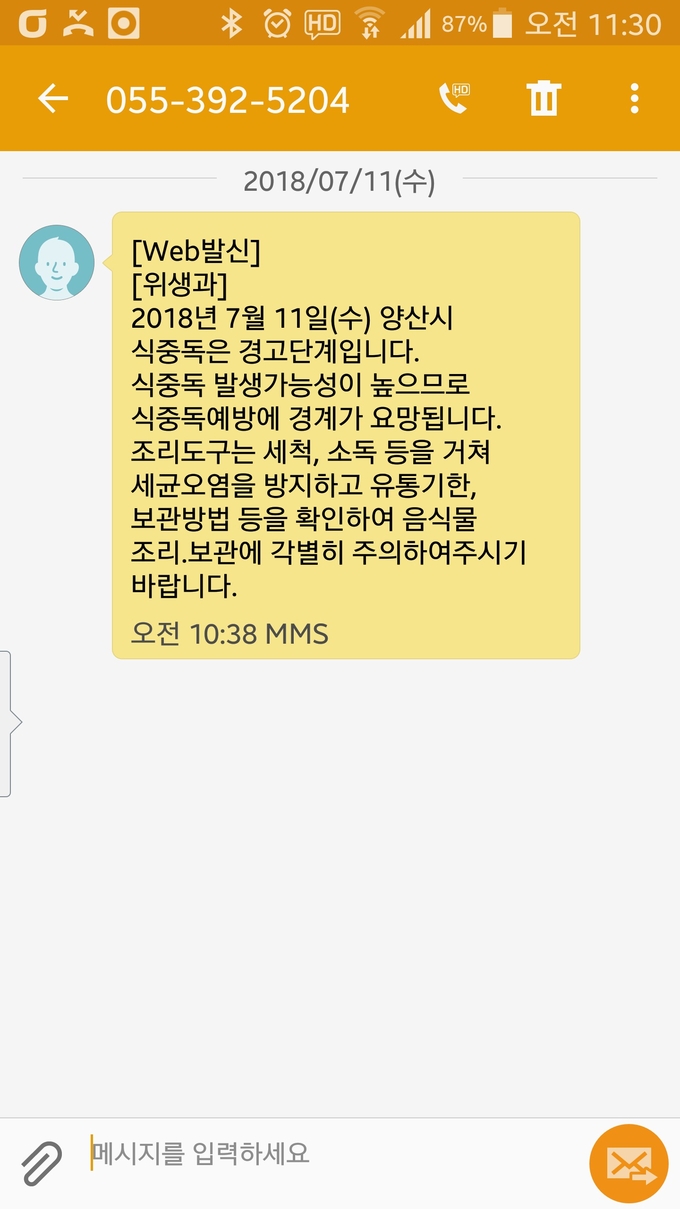Viewport: 680px width, 1209px height.
Task: Delete messages with the trash icon
Action: tap(544, 98)
